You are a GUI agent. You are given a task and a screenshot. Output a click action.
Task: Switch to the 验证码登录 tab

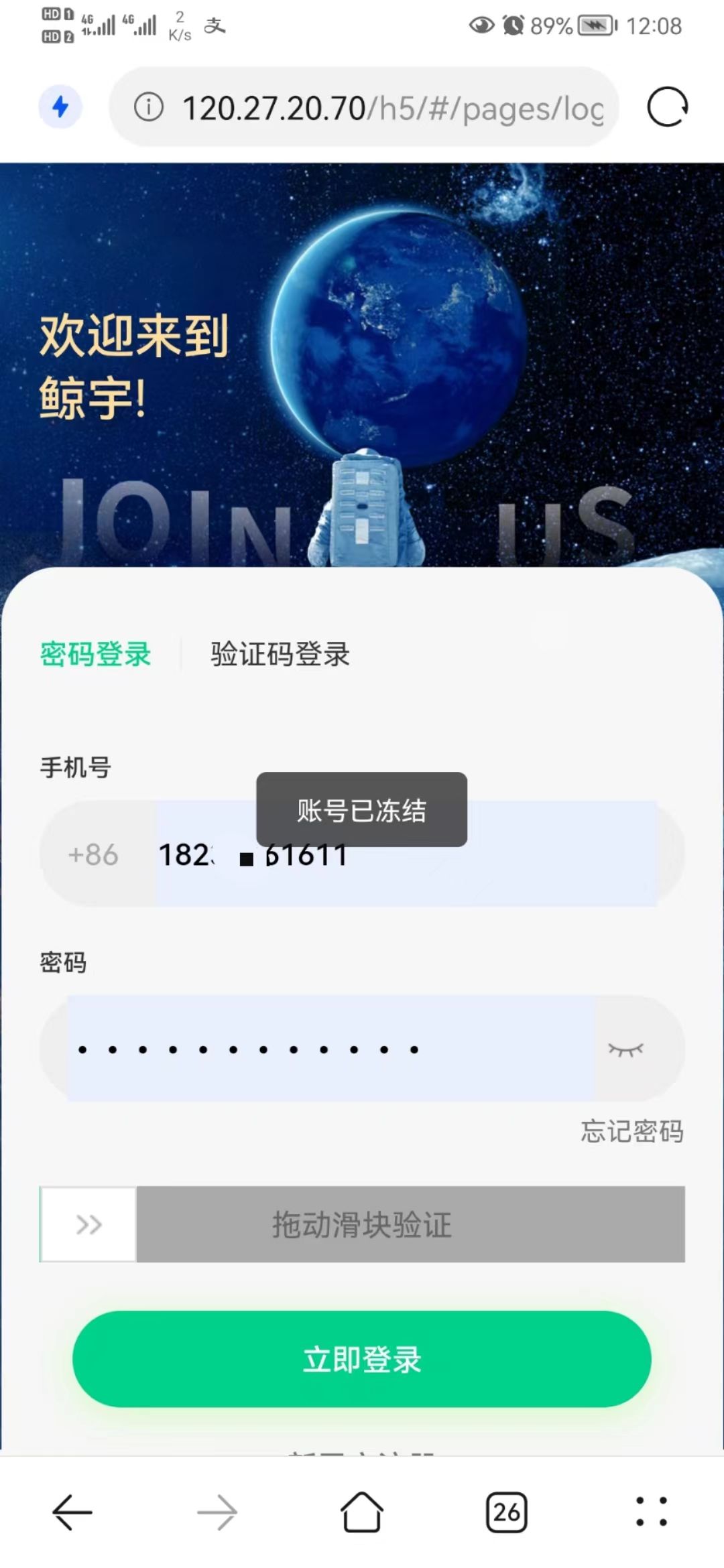(280, 654)
